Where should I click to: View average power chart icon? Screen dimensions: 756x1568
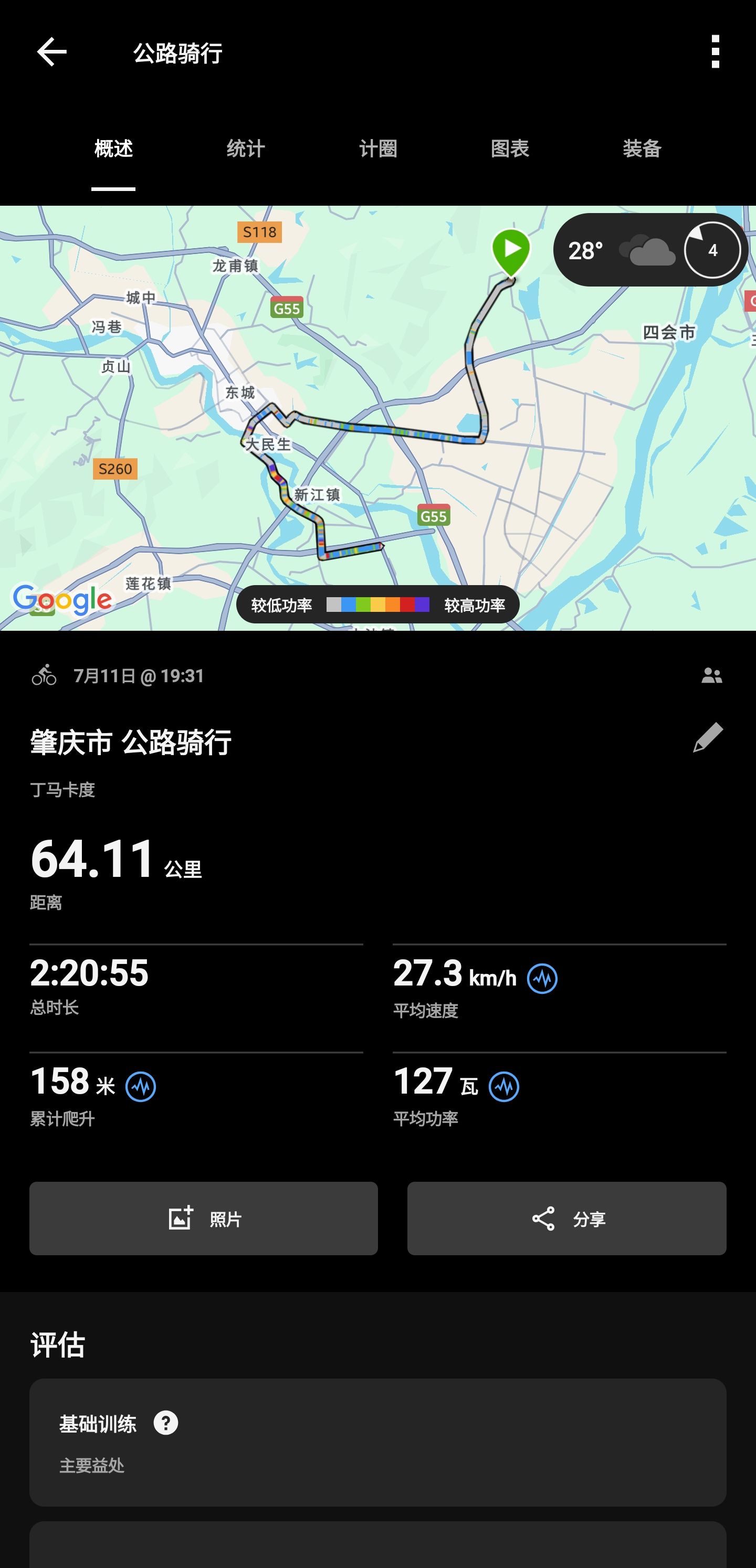(504, 1086)
